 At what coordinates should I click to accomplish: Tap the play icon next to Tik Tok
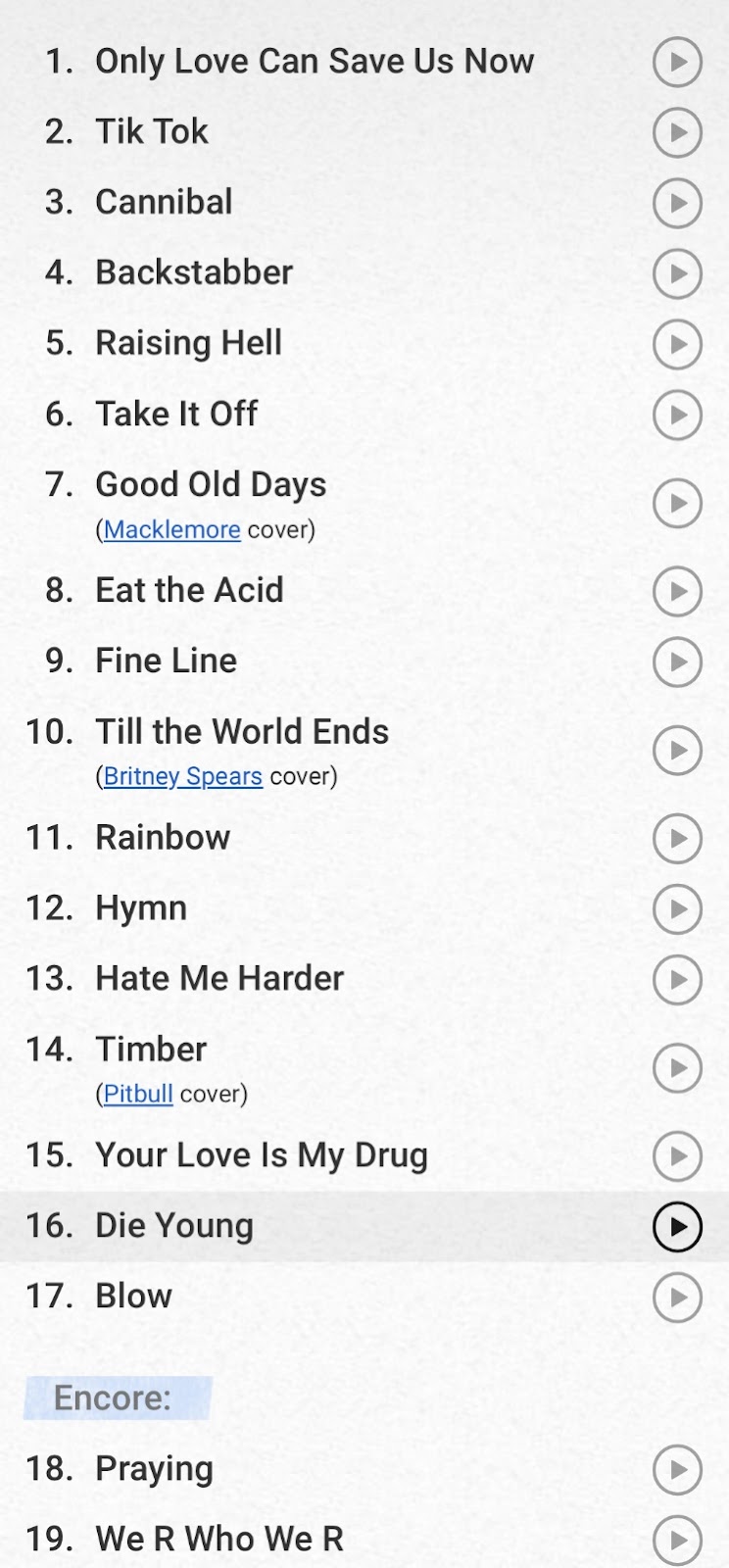coord(678,132)
